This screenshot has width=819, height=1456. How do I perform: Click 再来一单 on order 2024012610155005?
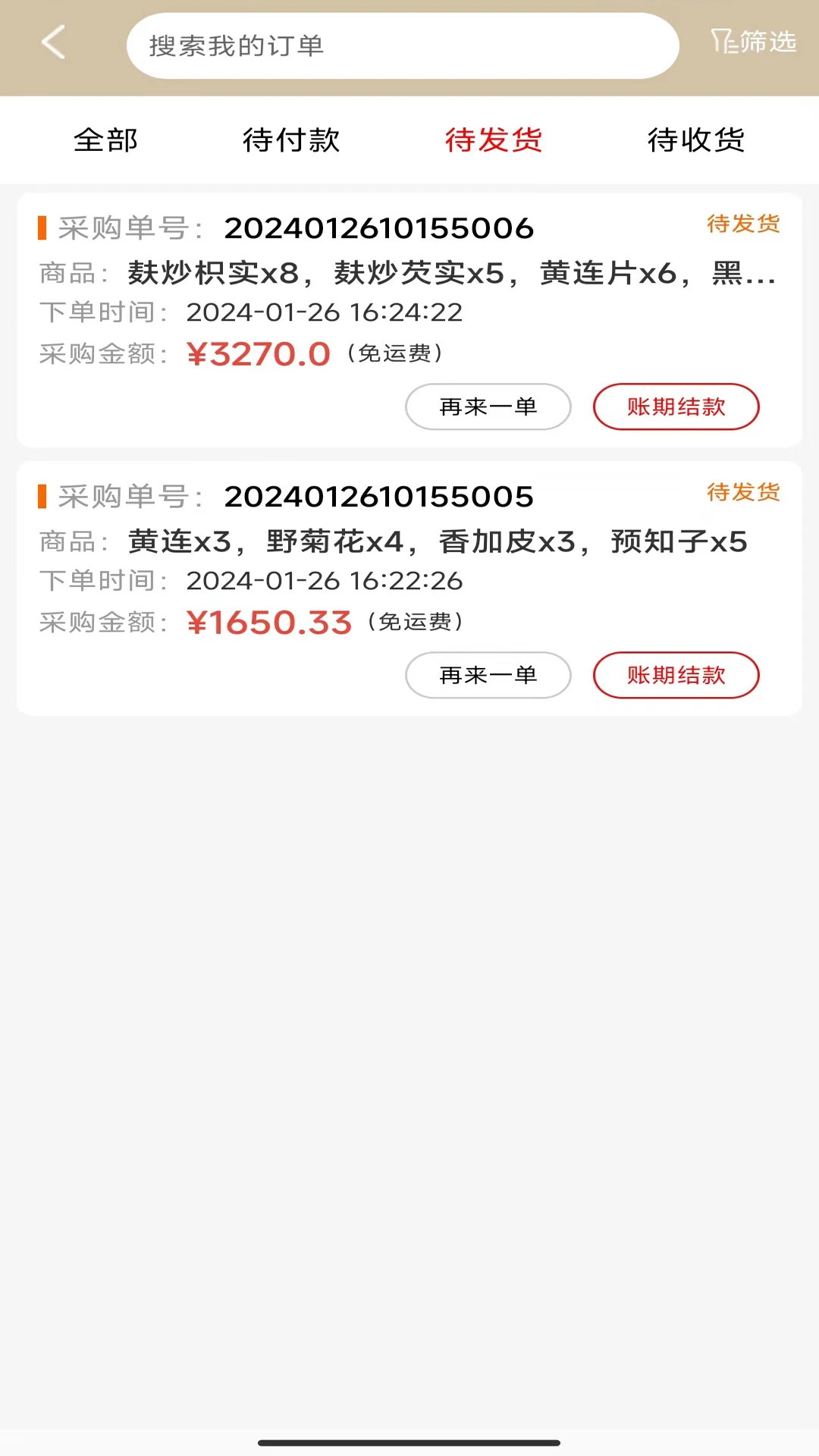tap(488, 675)
